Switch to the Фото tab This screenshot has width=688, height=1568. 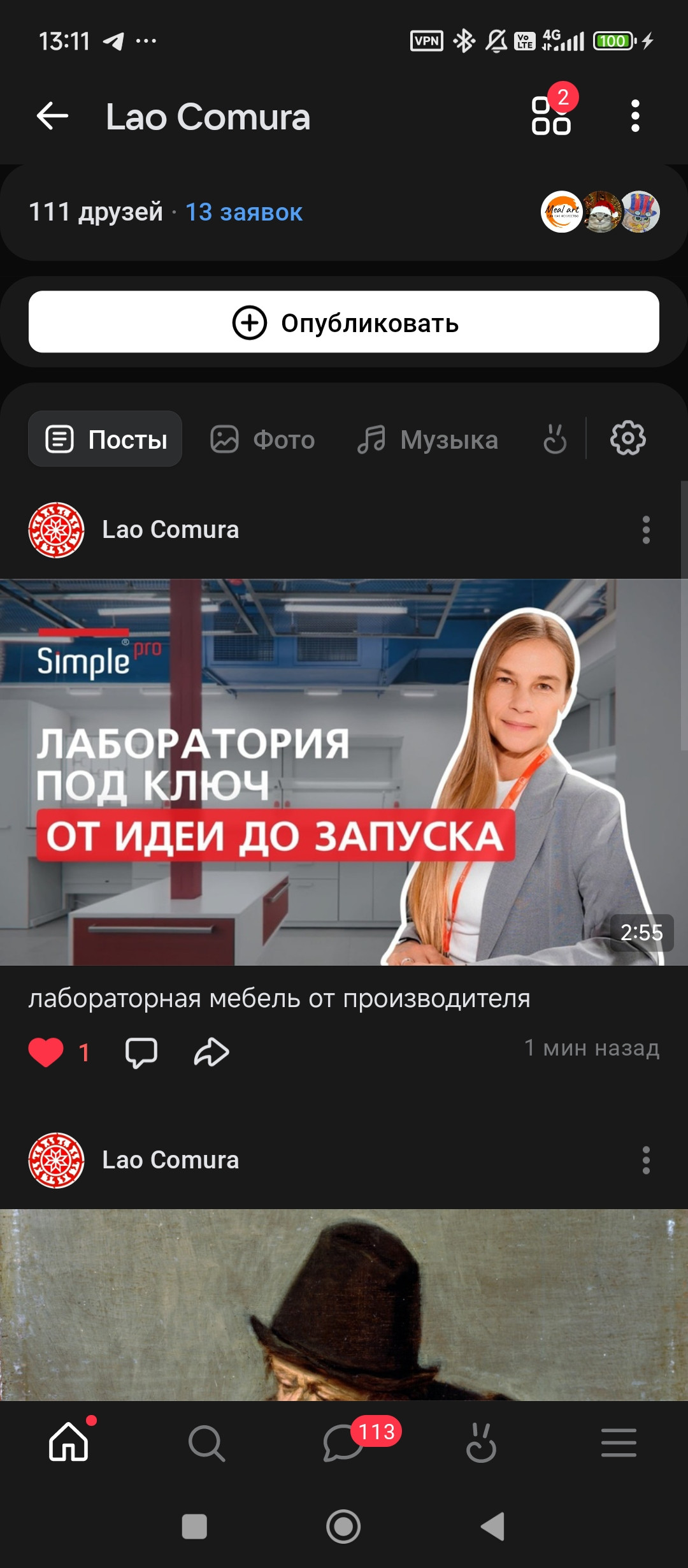pos(263,440)
